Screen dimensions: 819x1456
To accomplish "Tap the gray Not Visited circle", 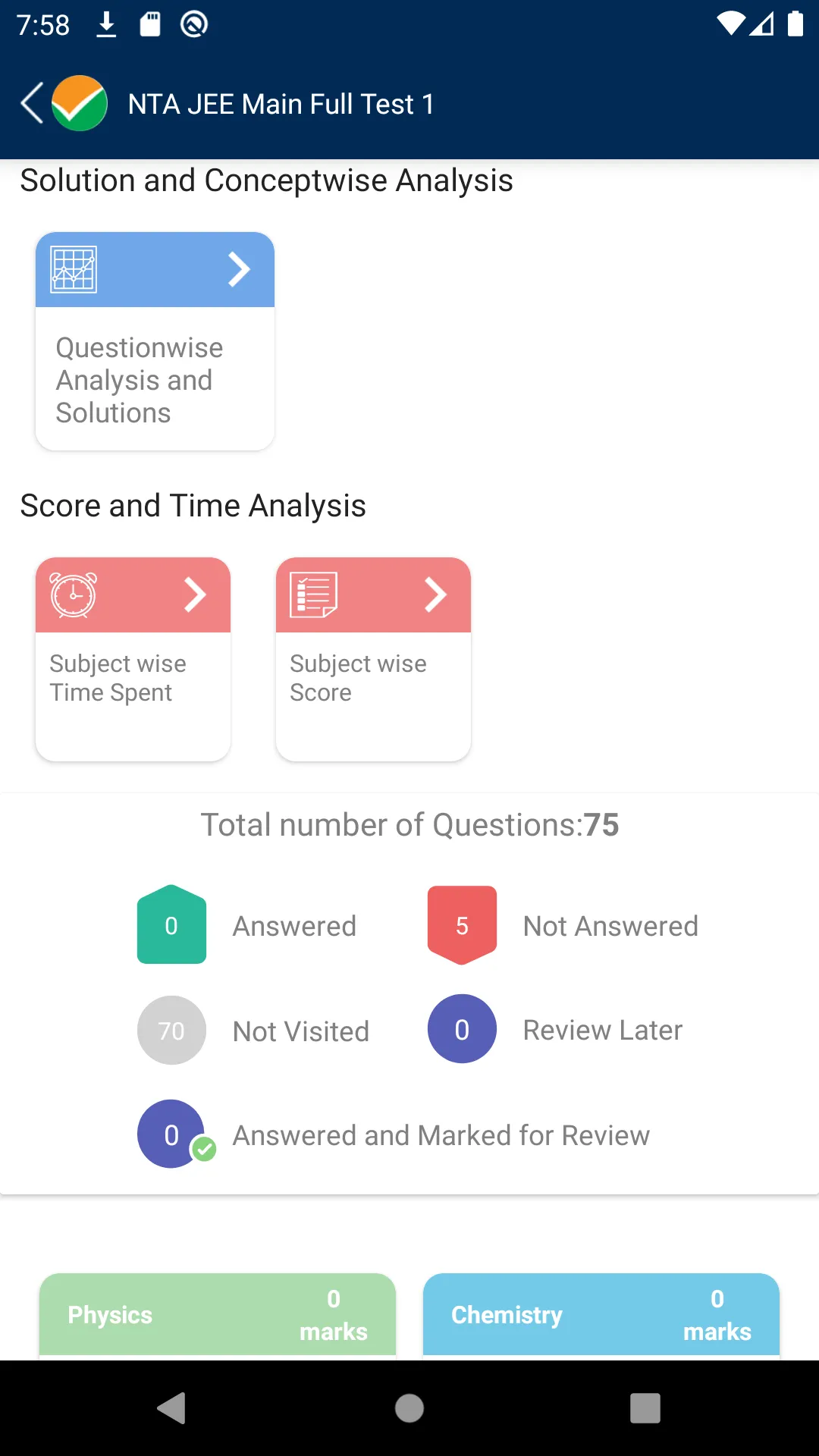I will tap(171, 1030).
